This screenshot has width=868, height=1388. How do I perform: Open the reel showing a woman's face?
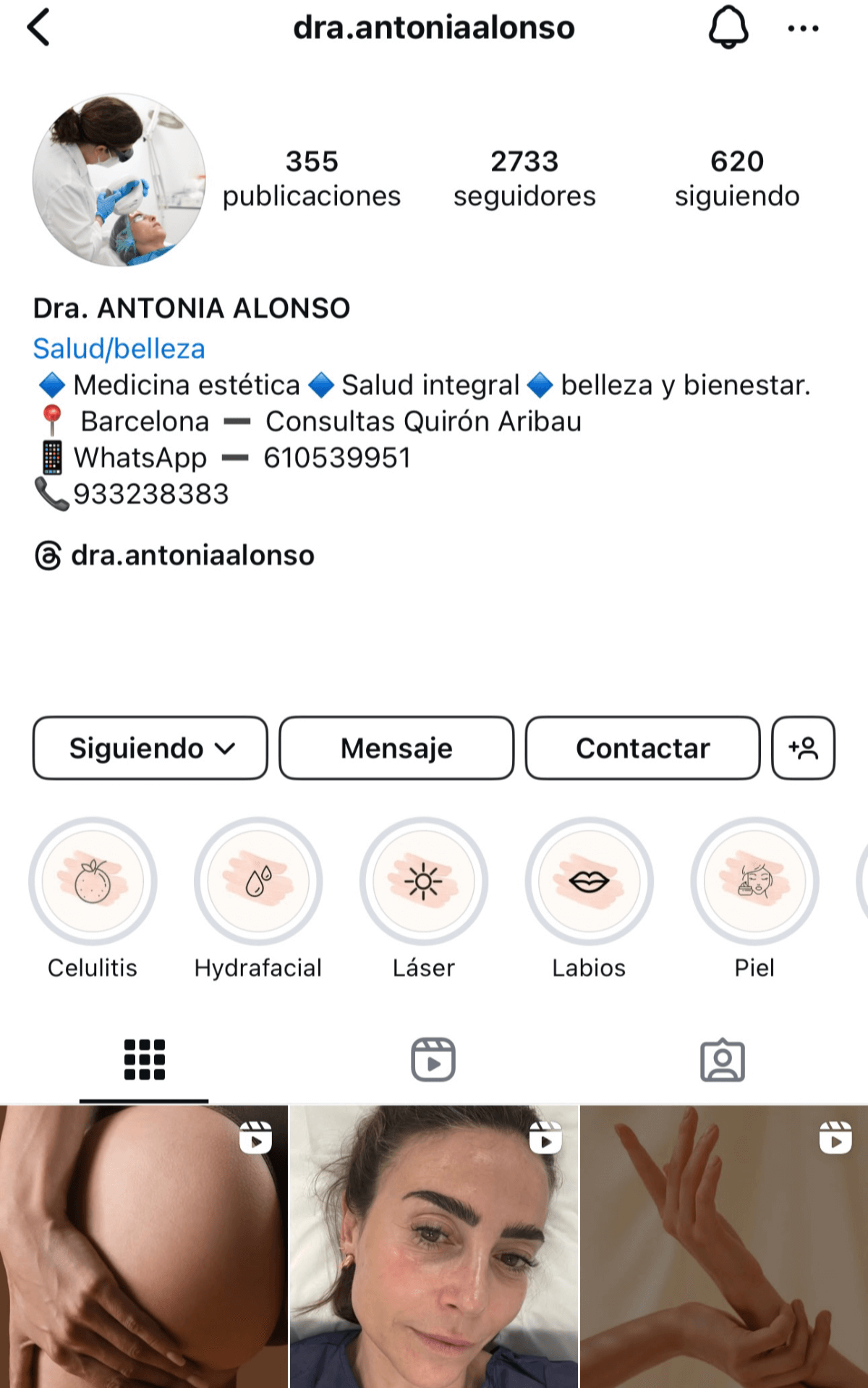click(434, 1246)
